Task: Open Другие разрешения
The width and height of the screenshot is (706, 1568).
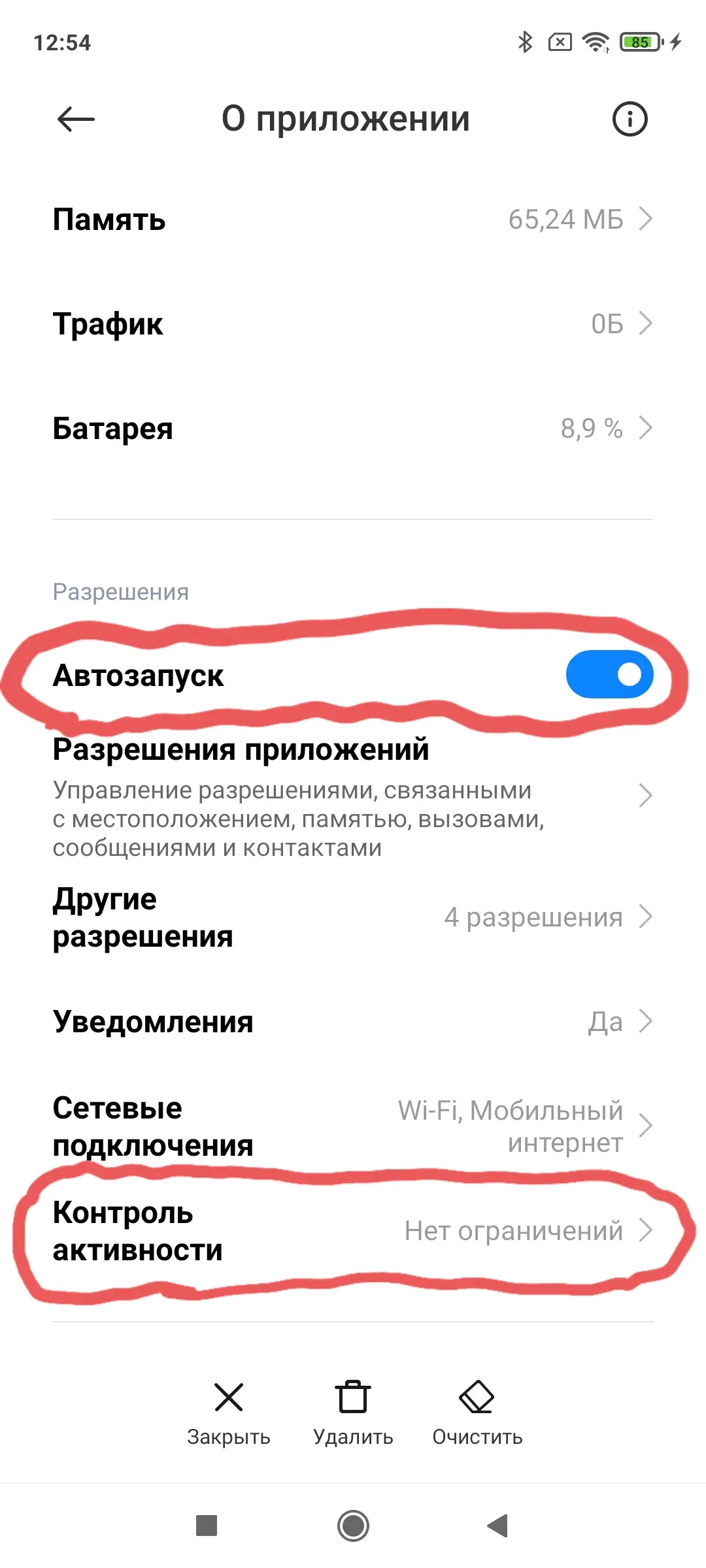Action: coord(353,917)
